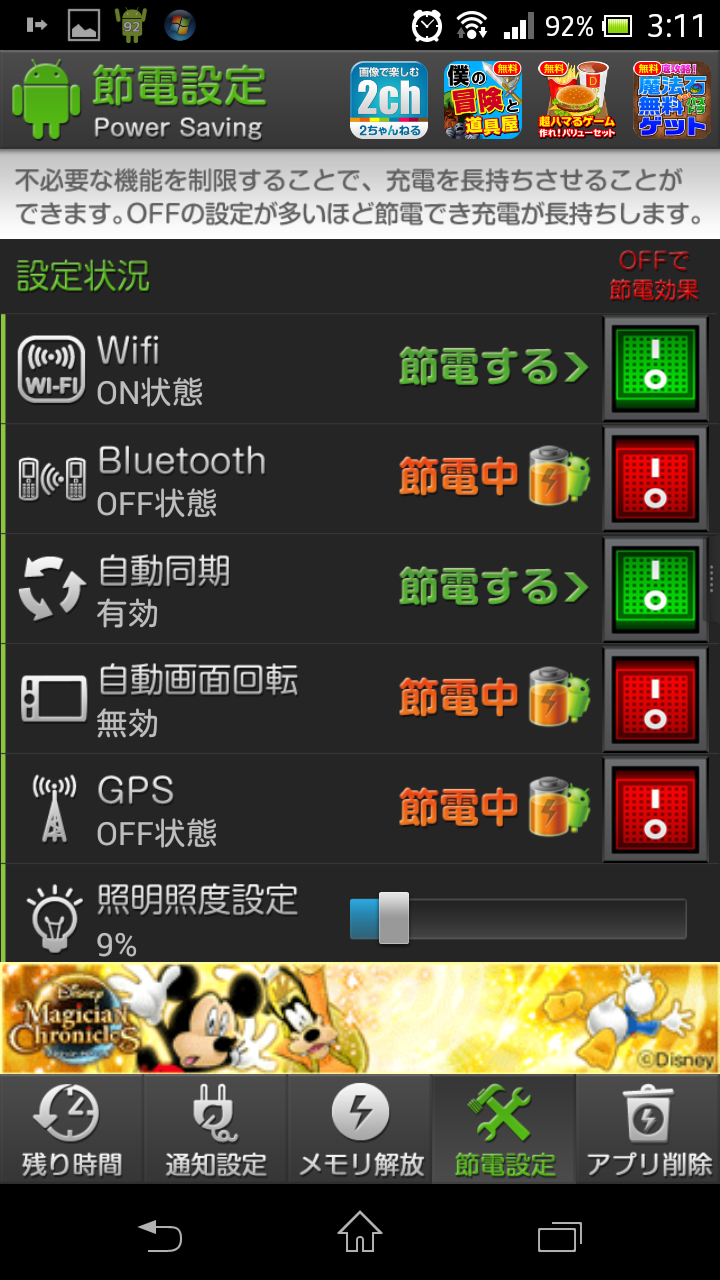Switch to the 残り時間 tab
This screenshot has width=720, height=1280.
[x=72, y=1130]
